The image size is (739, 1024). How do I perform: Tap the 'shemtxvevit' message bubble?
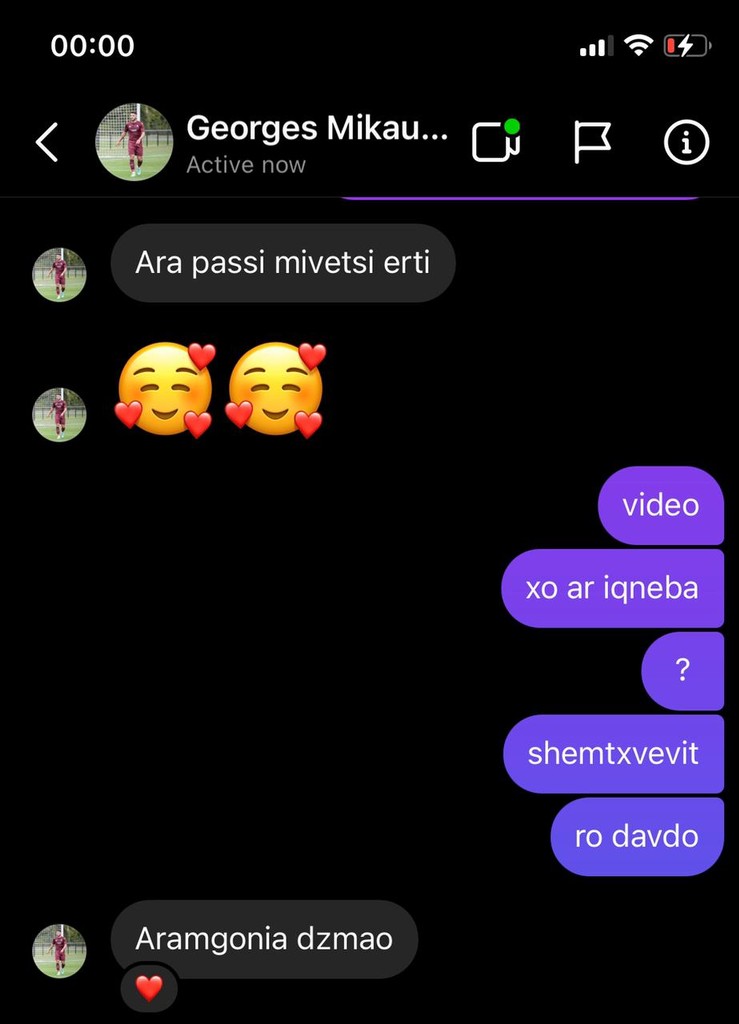(x=613, y=754)
